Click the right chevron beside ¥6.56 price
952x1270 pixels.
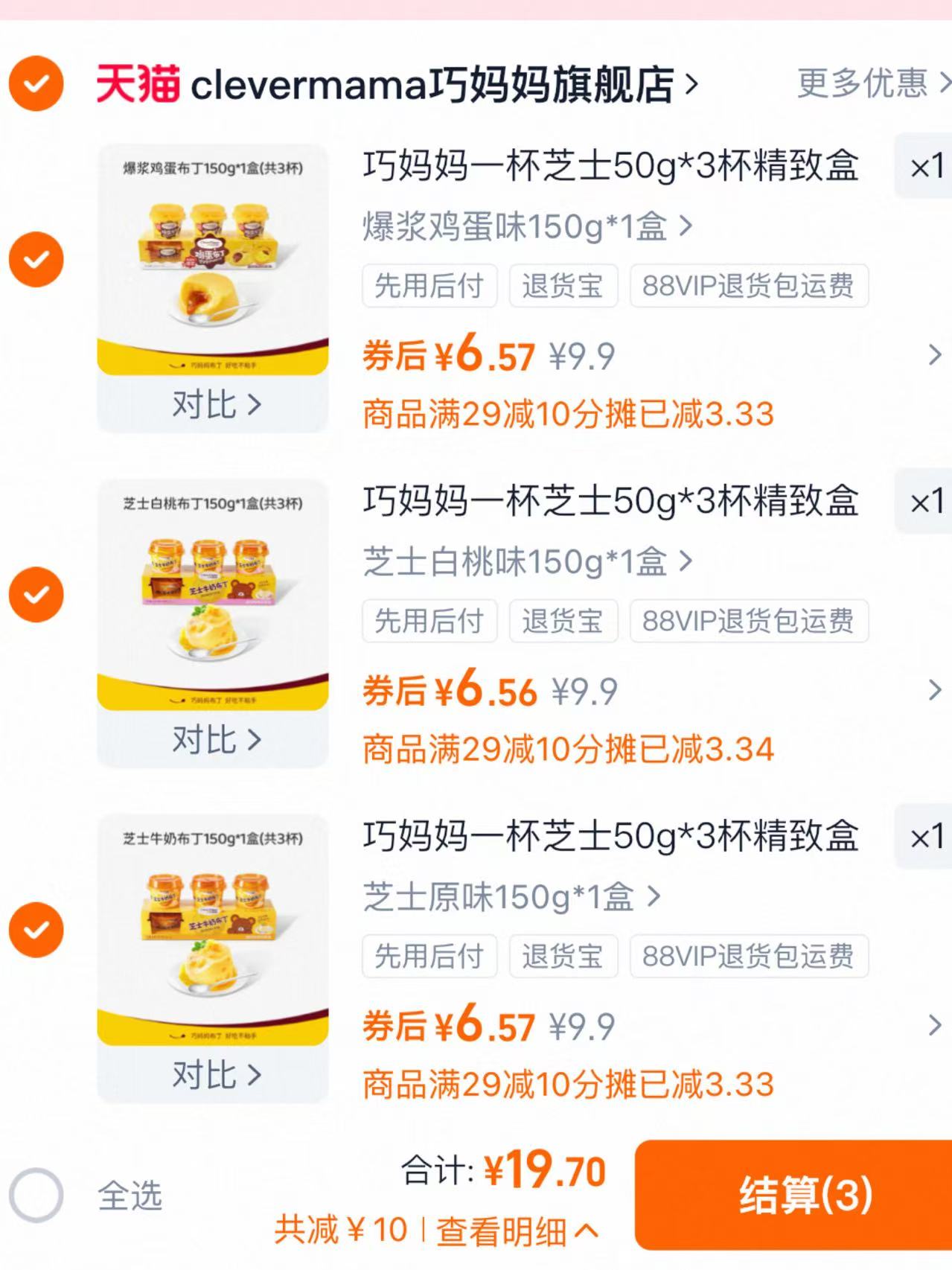click(936, 690)
